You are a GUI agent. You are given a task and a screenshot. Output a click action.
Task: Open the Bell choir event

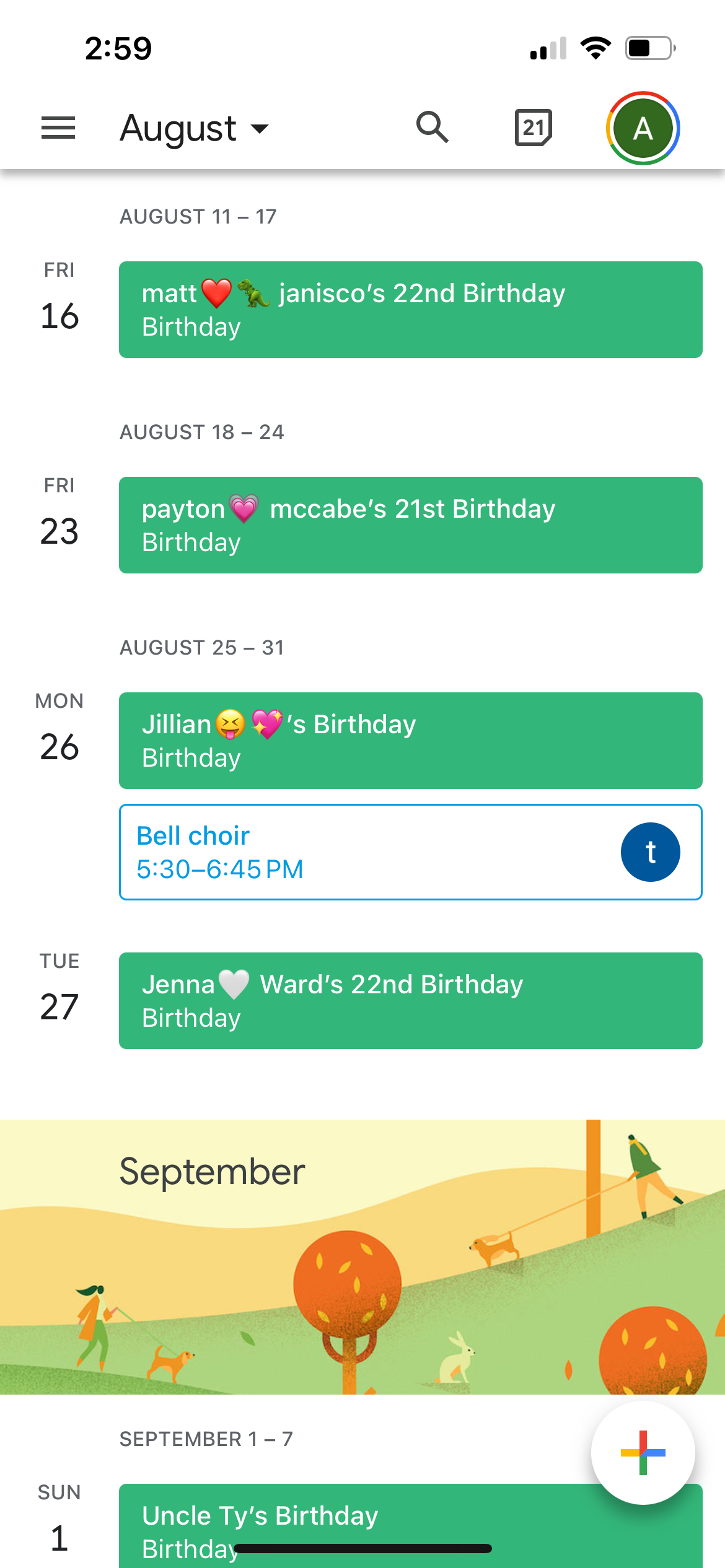411,852
